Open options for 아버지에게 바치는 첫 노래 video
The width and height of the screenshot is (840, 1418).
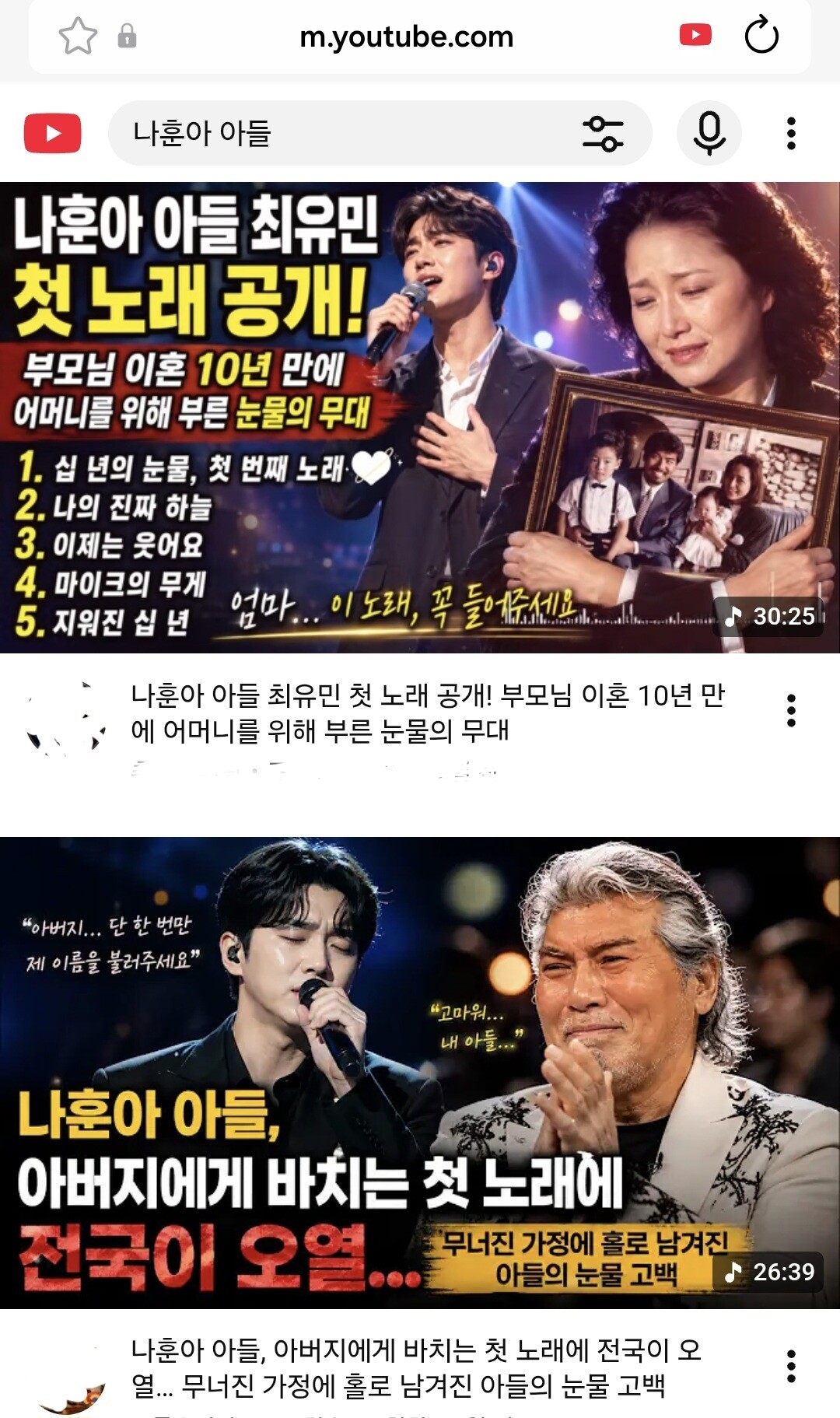point(791,1366)
